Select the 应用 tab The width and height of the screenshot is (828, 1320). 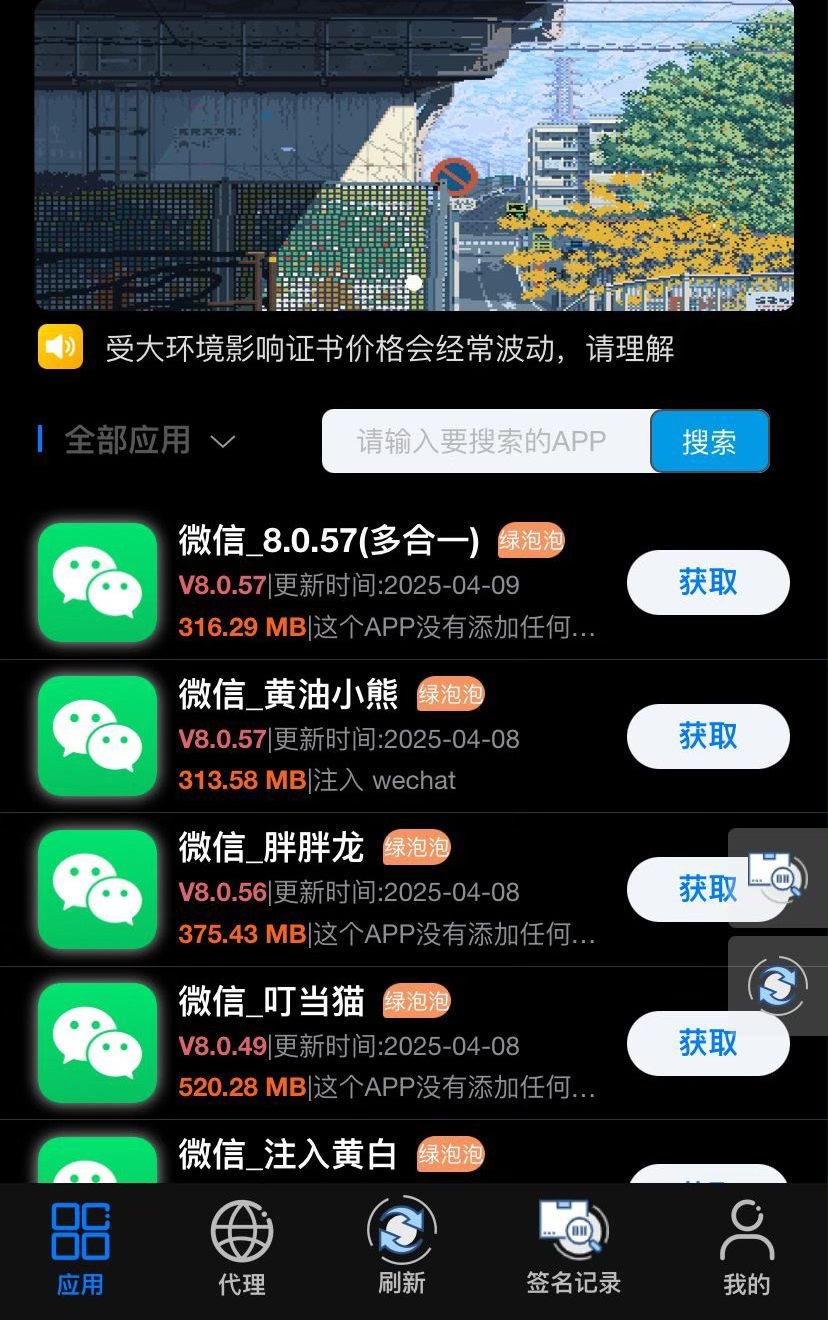tap(80, 1248)
